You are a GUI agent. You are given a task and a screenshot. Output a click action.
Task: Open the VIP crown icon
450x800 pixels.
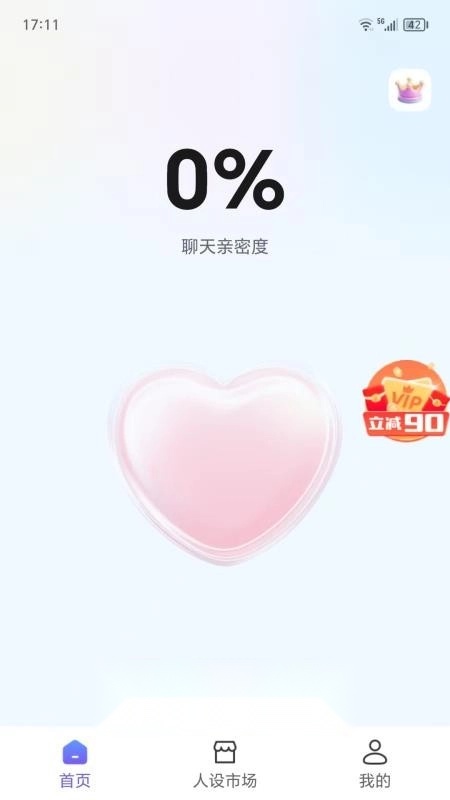point(410,90)
